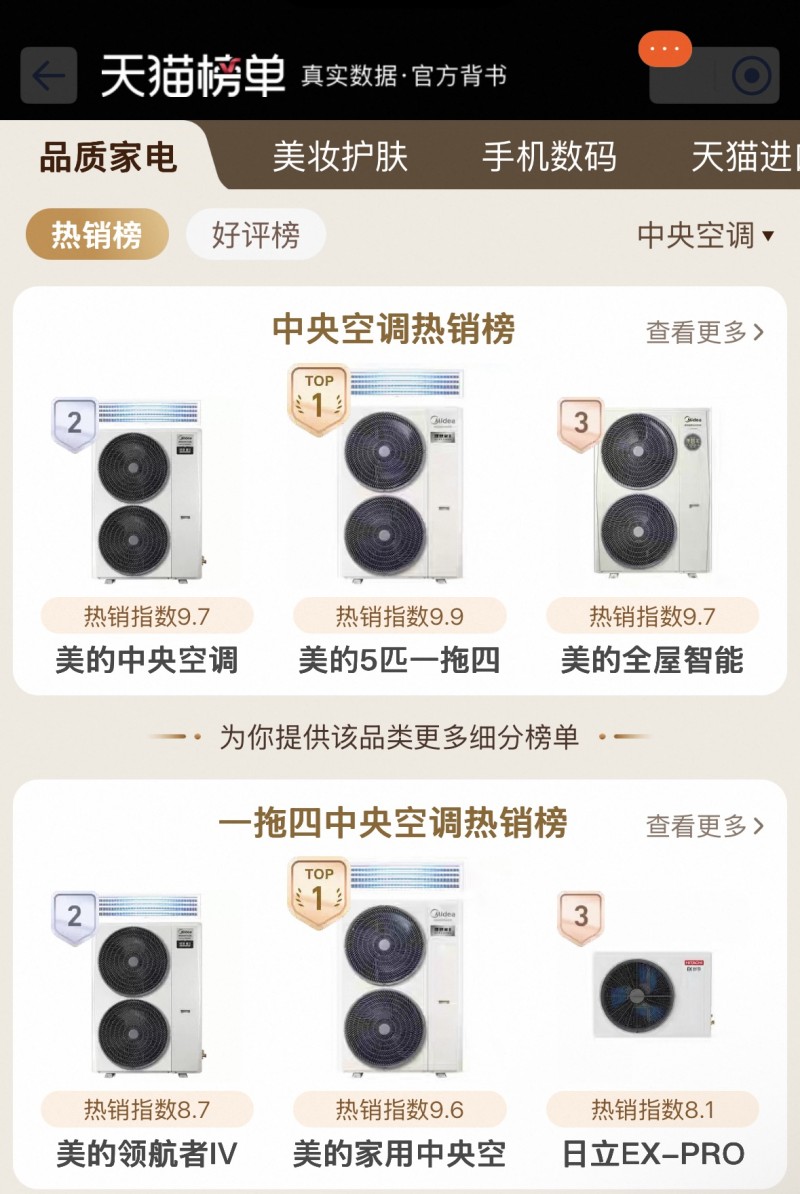Image resolution: width=800 pixels, height=1194 pixels.
Task: Tap the TOP 1 badge on 美的5匹一拖四
Action: point(318,393)
